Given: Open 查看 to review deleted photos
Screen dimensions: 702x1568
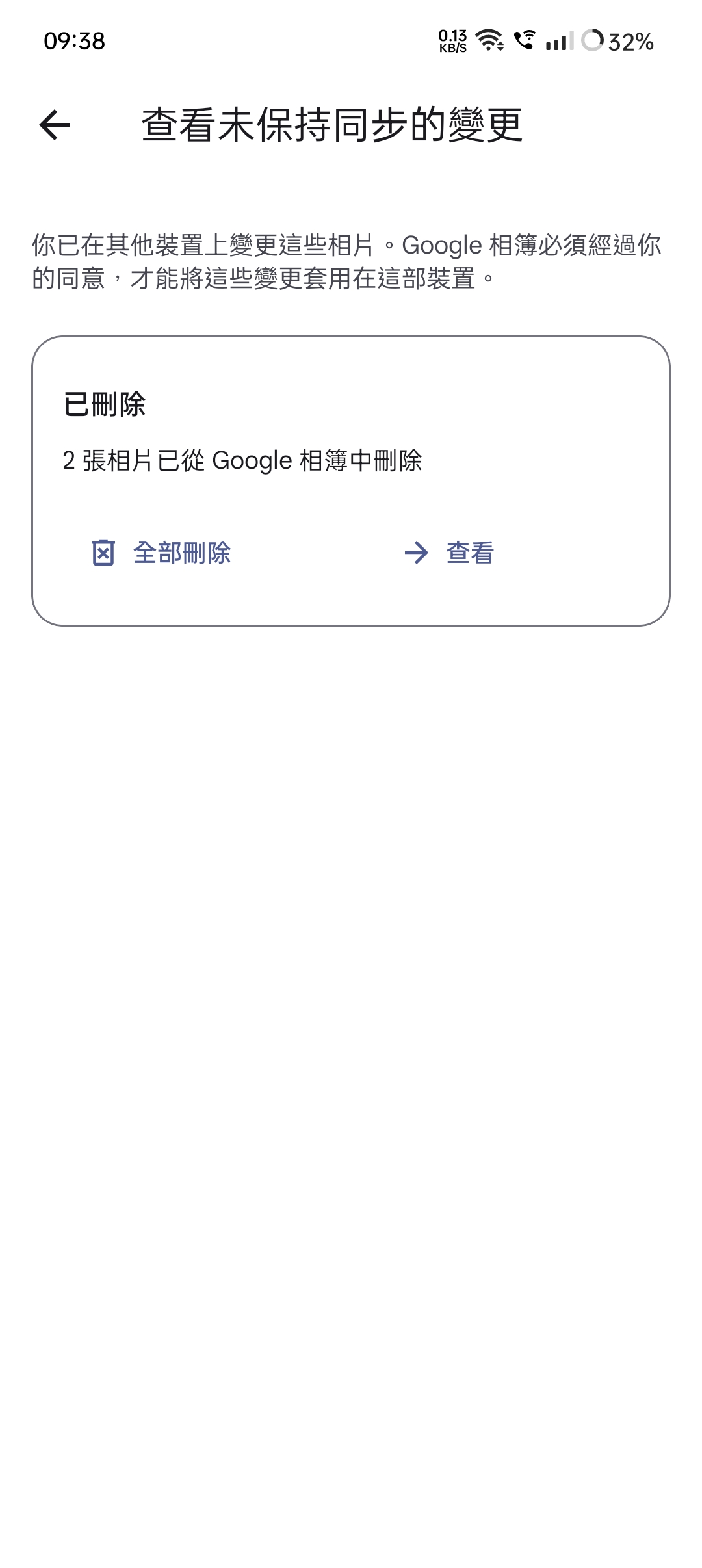Looking at the screenshot, I should 450,553.
